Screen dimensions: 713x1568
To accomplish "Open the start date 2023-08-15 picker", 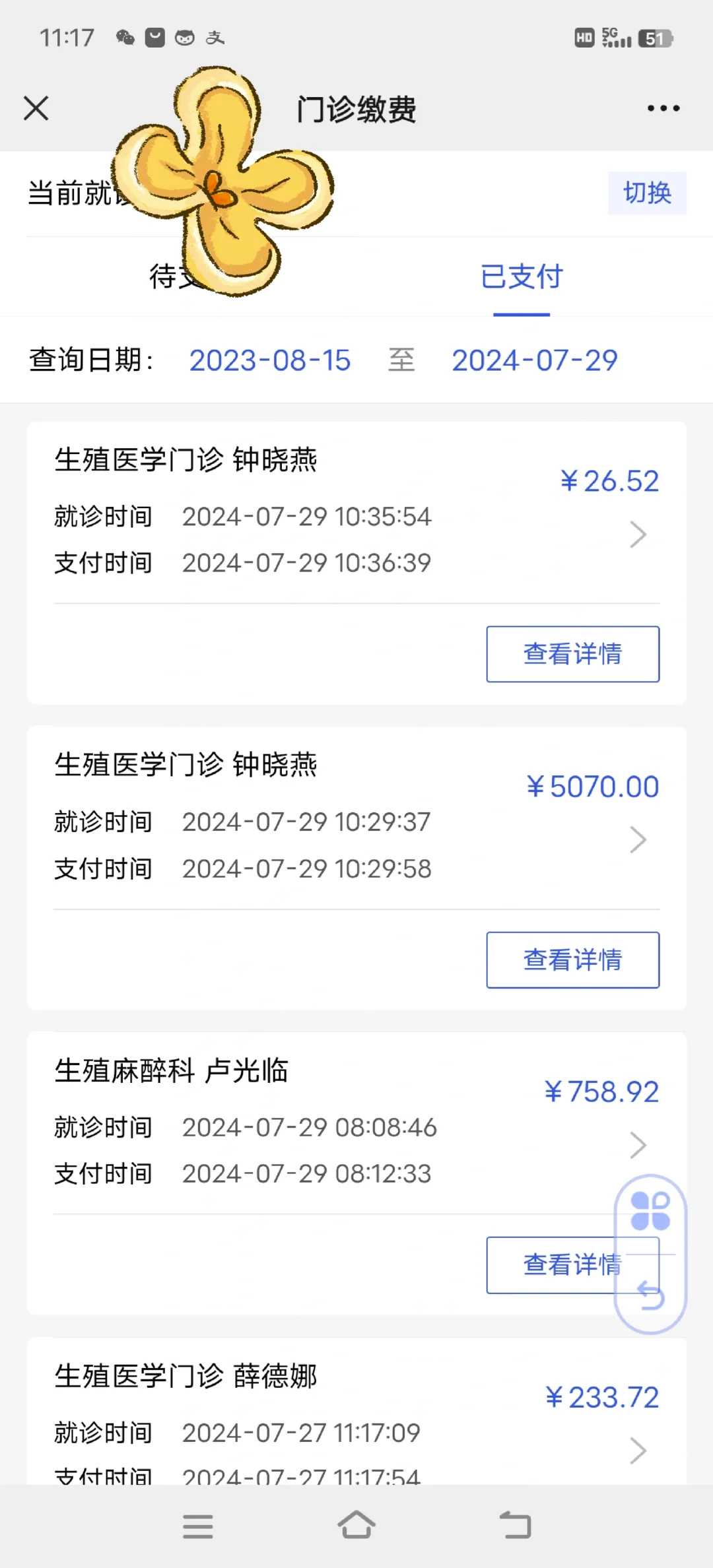I will click(270, 360).
